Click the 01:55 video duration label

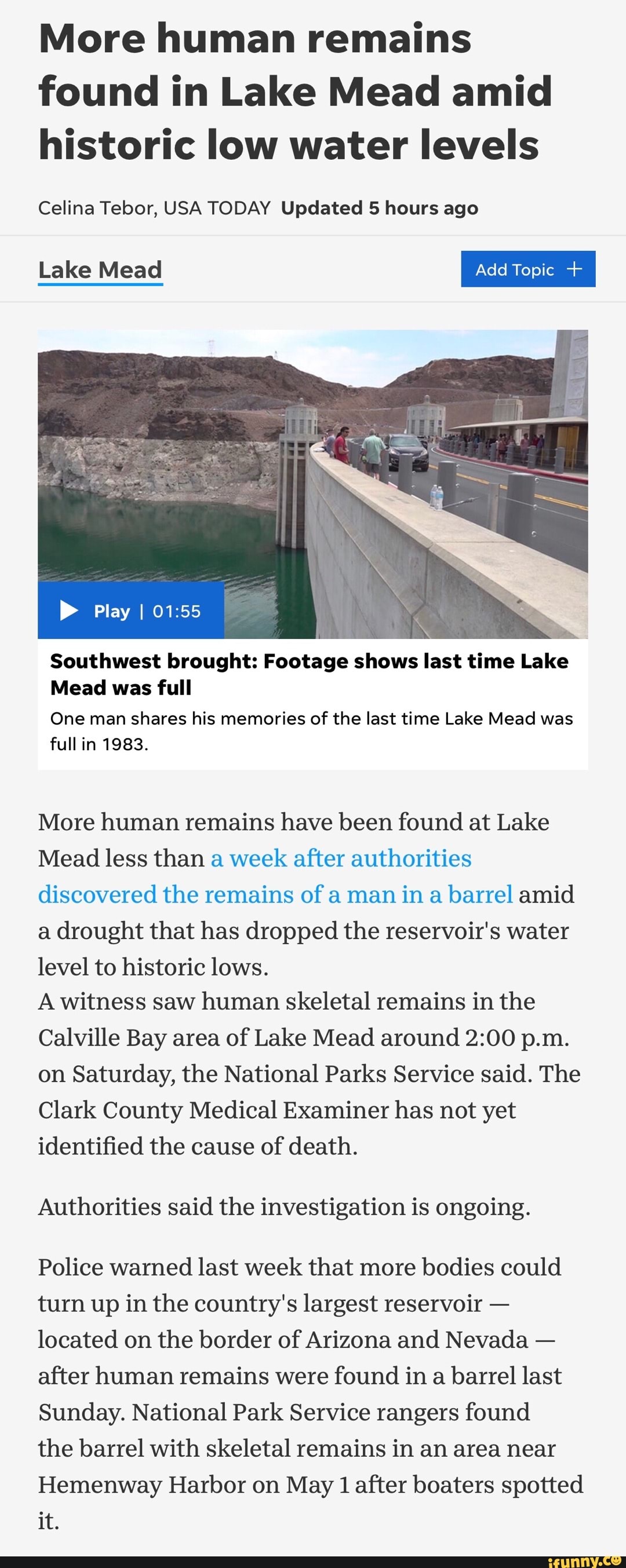pyautogui.click(x=177, y=611)
